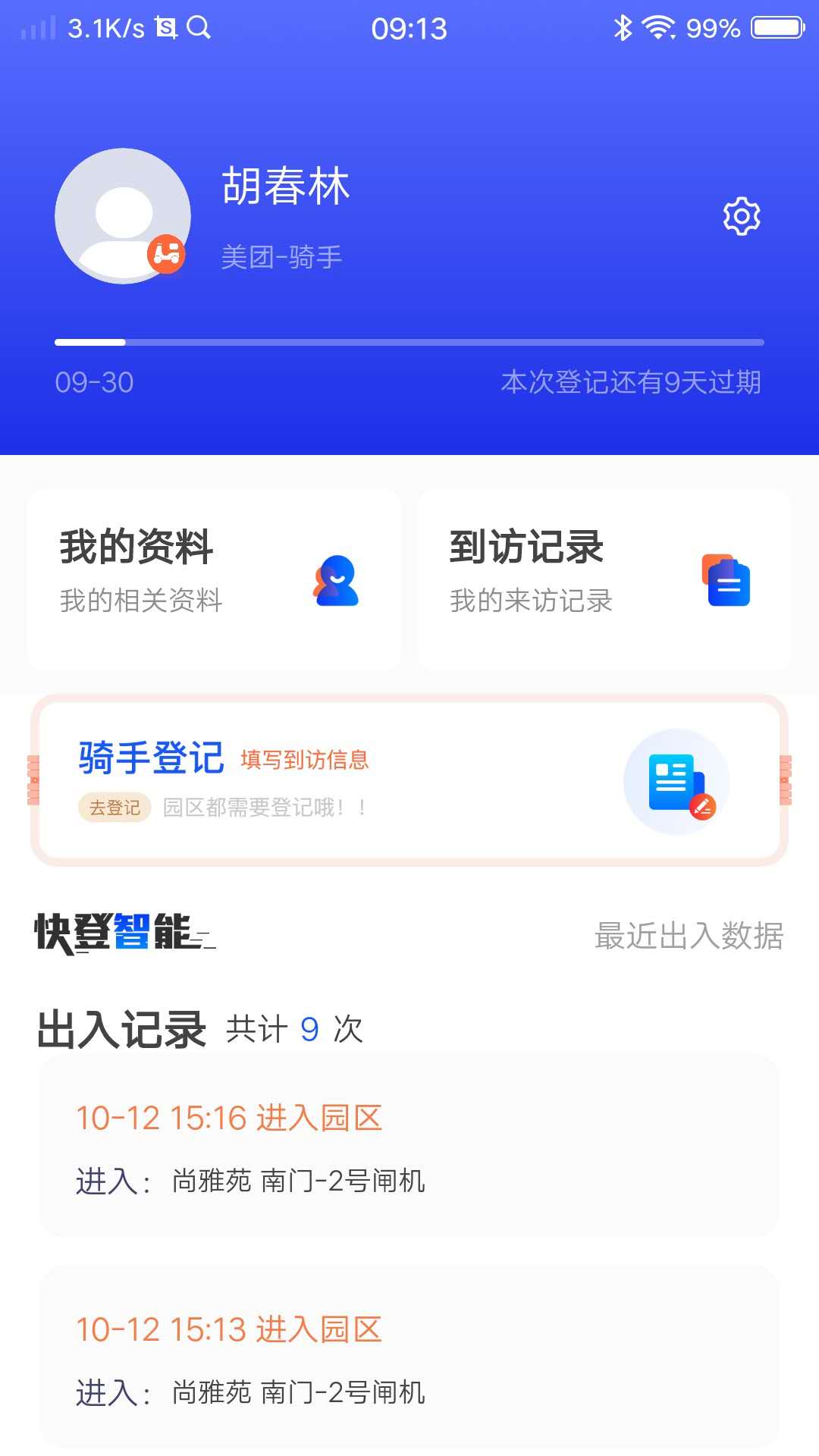Open the 骑手登记 registration card
819x1456 pixels.
pyautogui.click(x=409, y=780)
